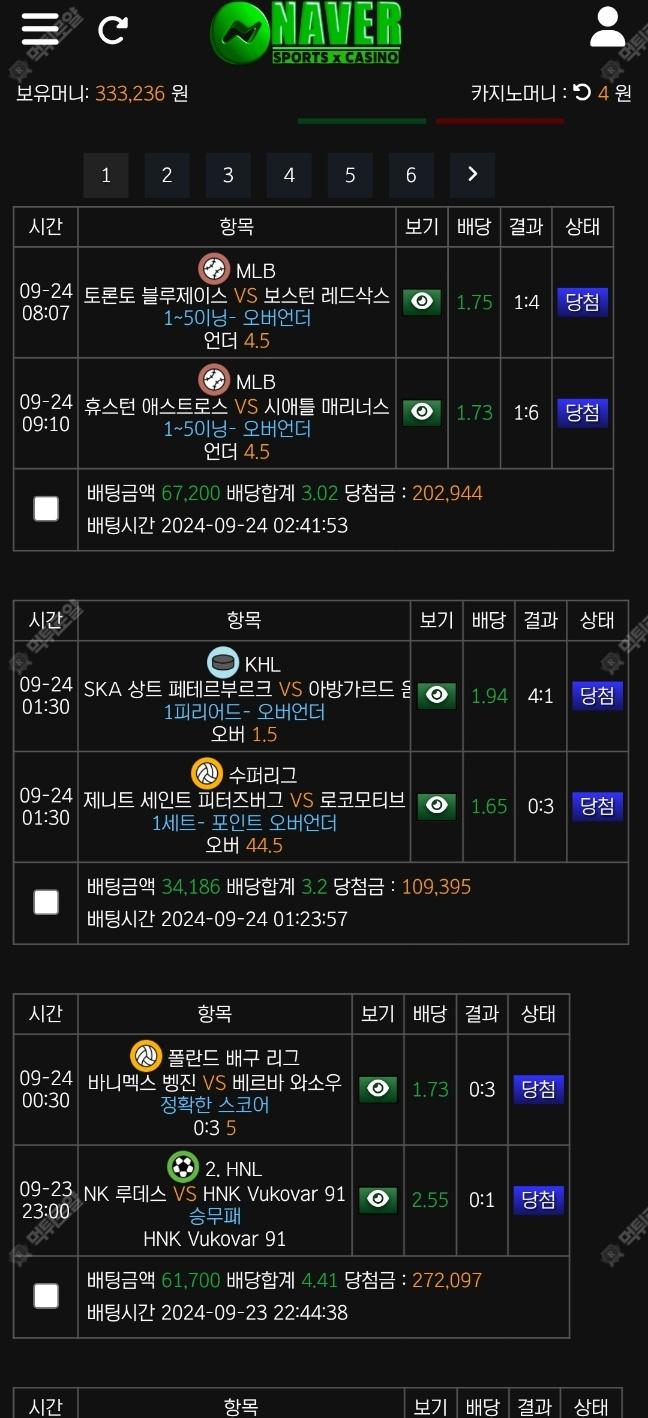
Task: Go to page 3 of betting history
Action: (x=228, y=175)
